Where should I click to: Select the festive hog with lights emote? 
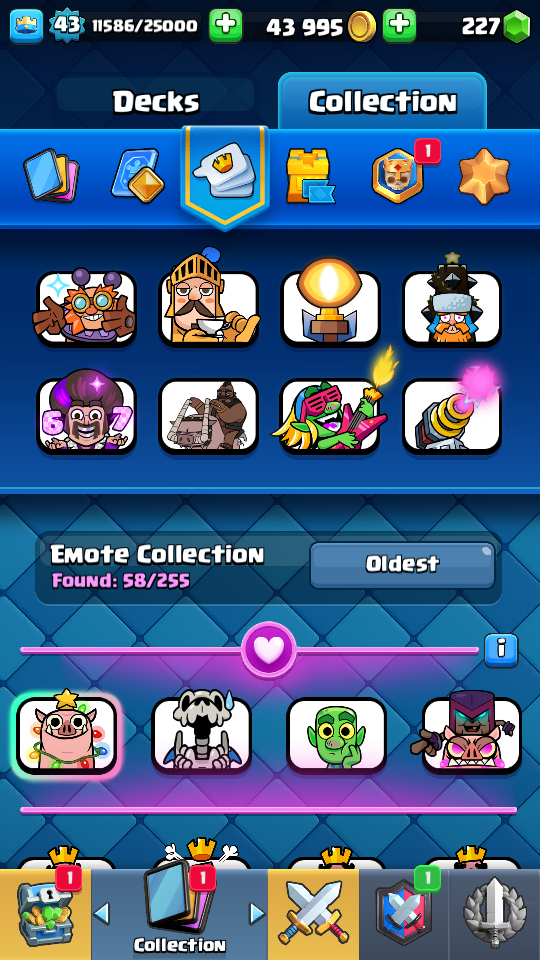point(66,734)
